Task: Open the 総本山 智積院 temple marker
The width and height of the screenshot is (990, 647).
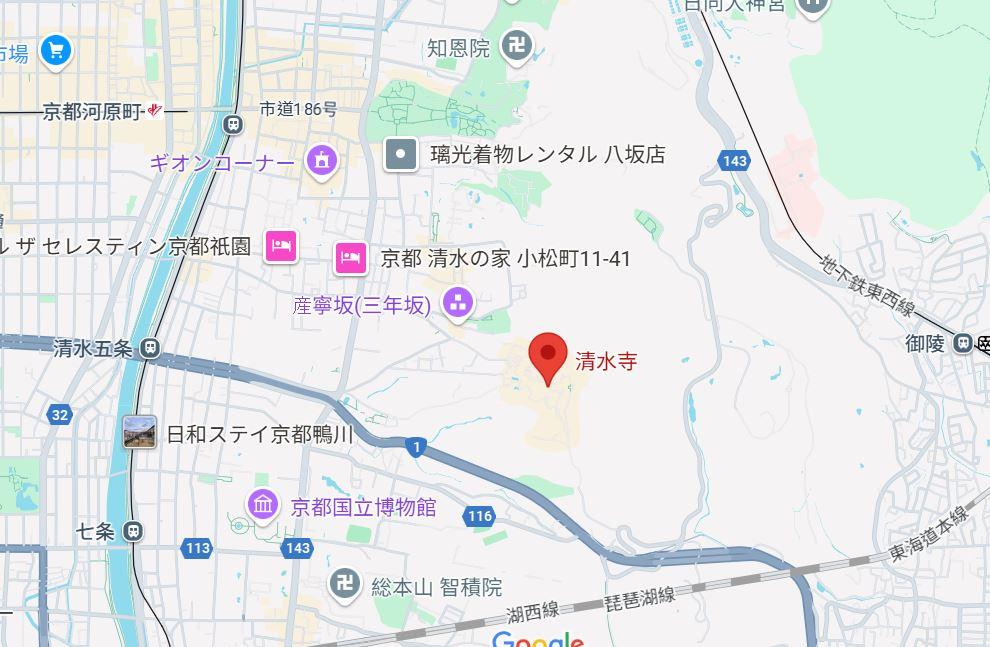Action: (346, 585)
